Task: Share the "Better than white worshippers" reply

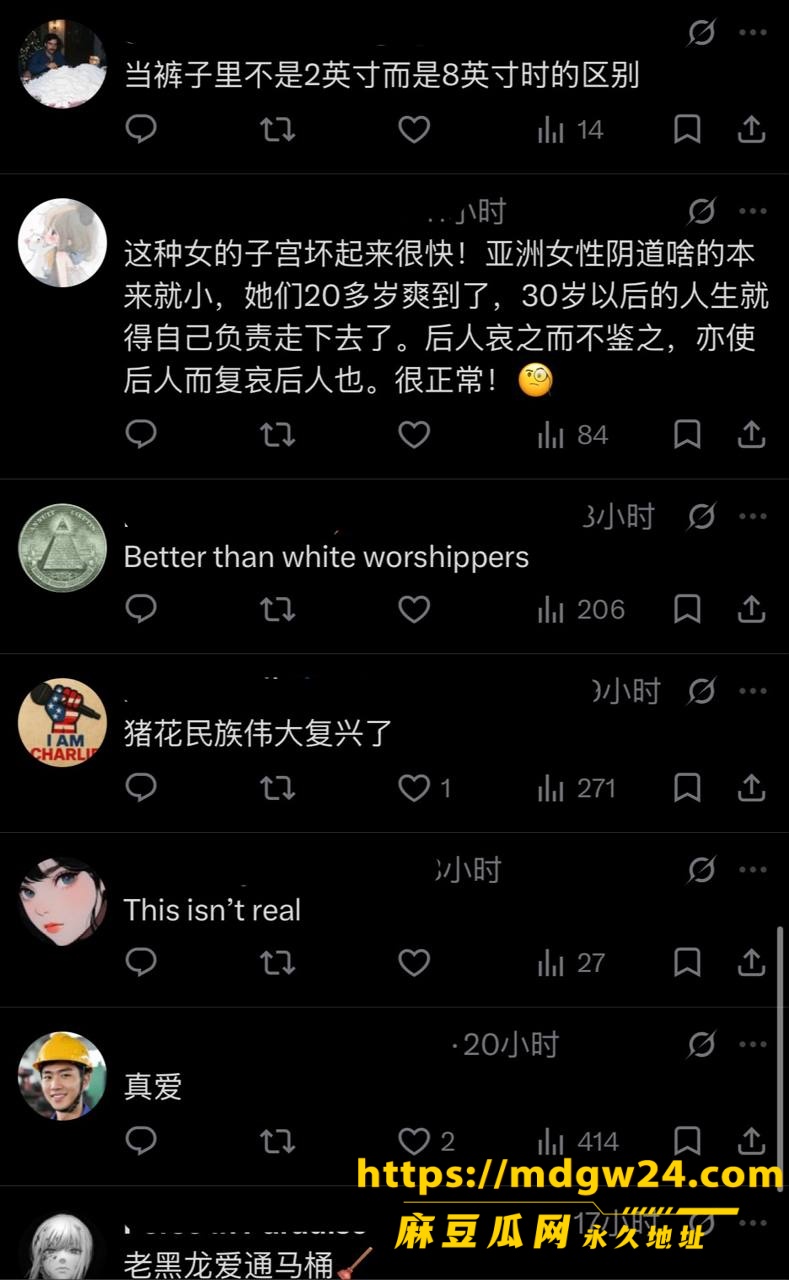Action: pyautogui.click(x=751, y=609)
